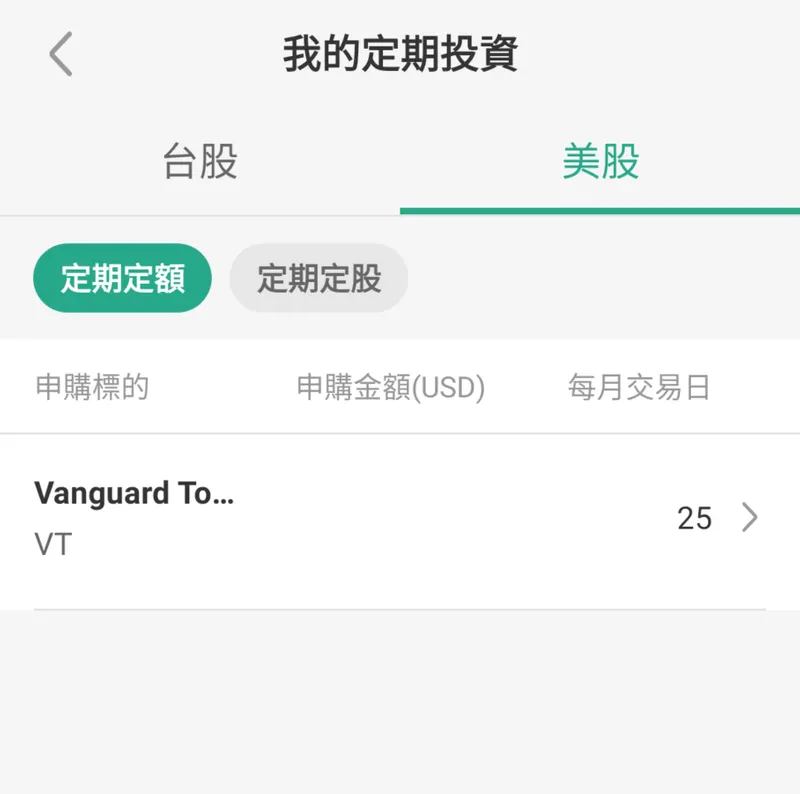Choose the 定期定額 chip
Viewport: 800px width, 794px height.
(x=122, y=278)
